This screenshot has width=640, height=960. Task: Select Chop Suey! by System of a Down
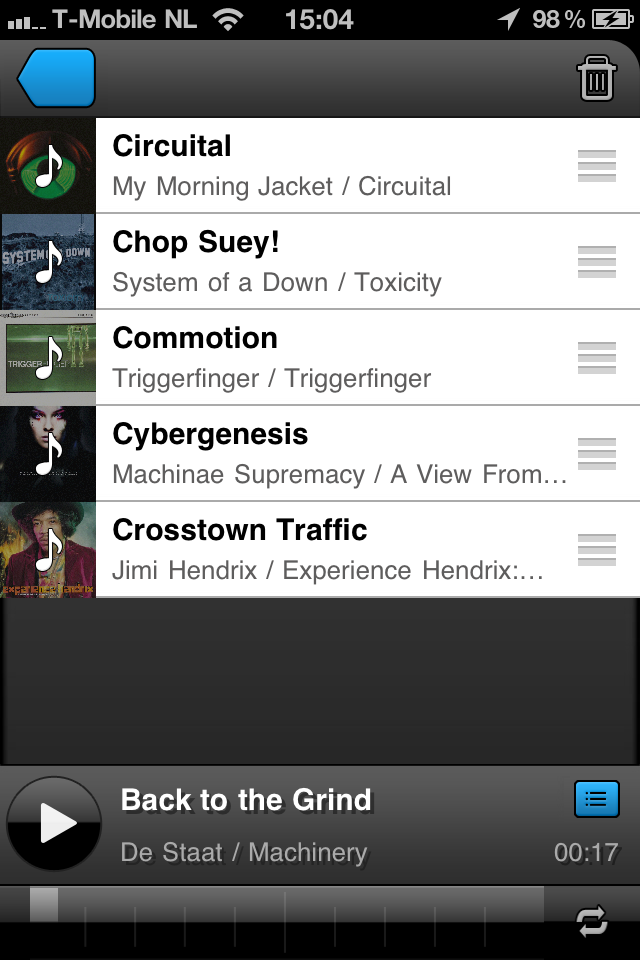pos(300,261)
